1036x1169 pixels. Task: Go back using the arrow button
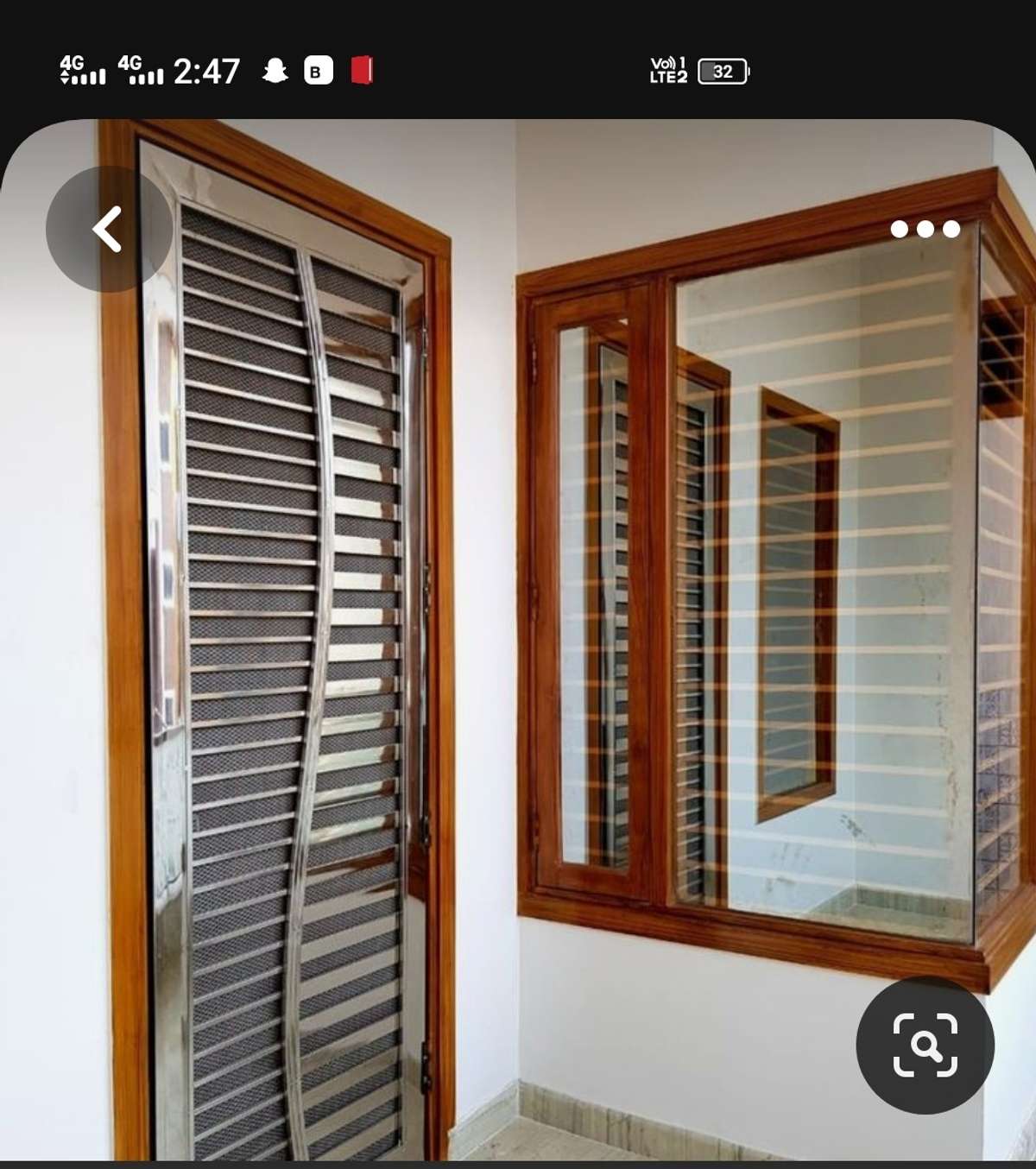(109, 230)
